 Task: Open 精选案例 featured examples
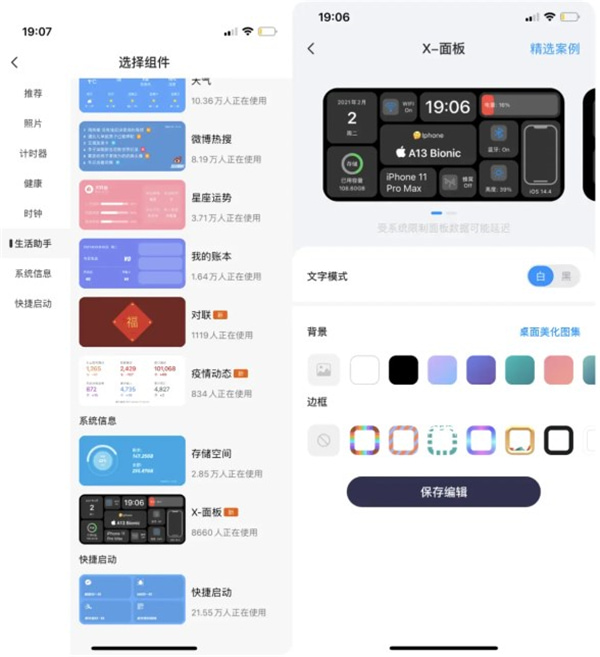554,49
